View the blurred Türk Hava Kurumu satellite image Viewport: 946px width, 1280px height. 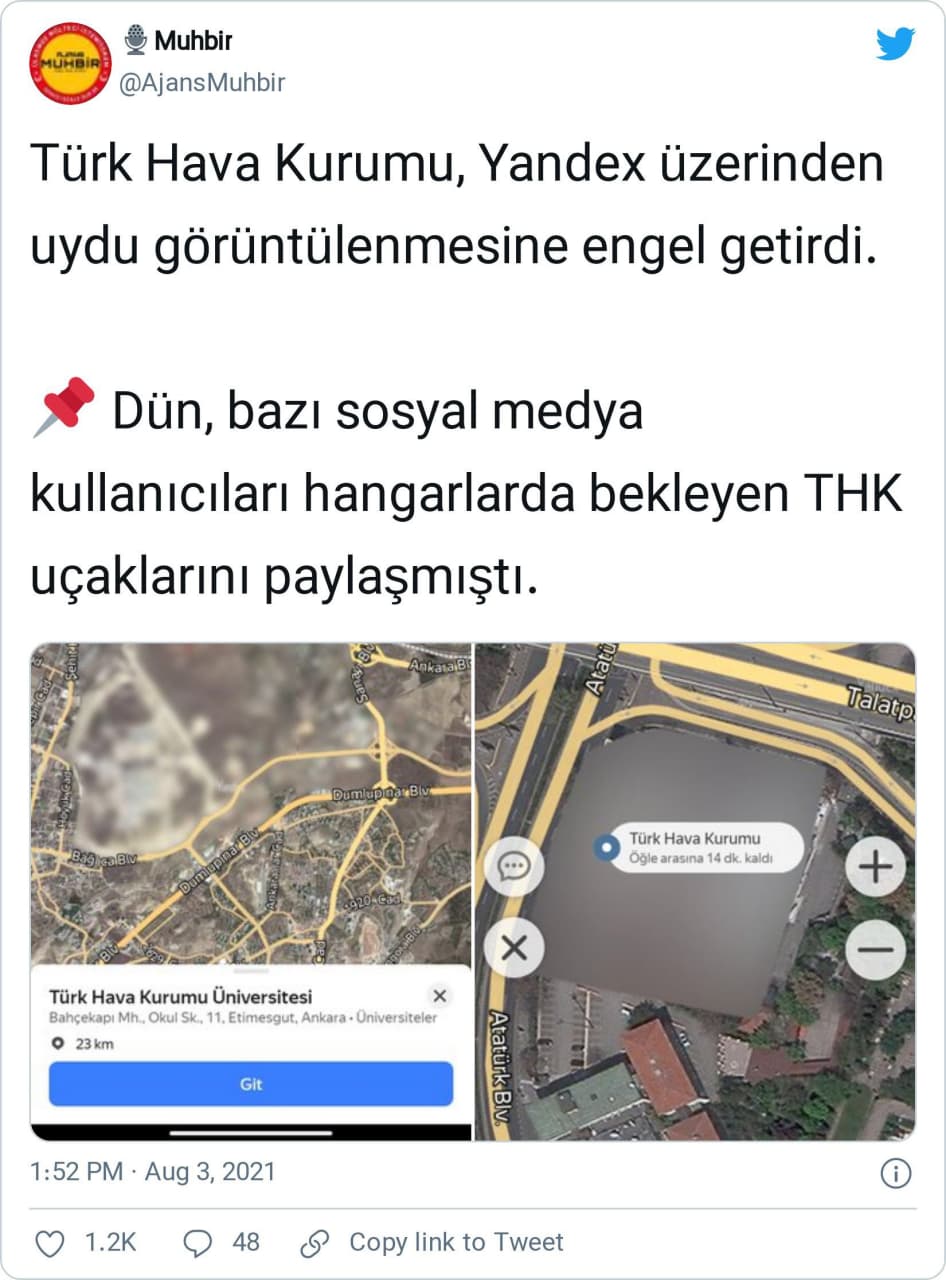(695, 890)
